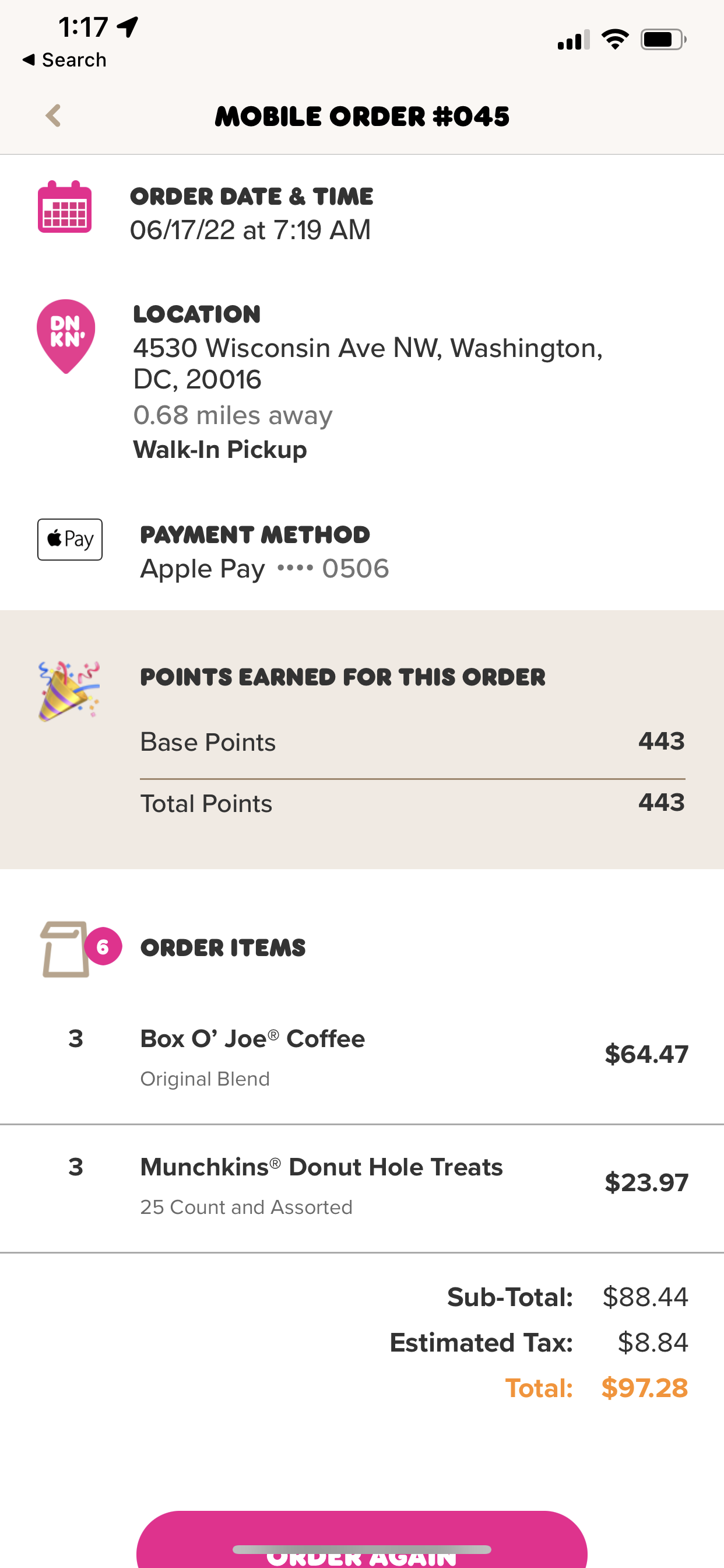
Task: Select the Mobile Order #045 title
Action: pos(362,116)
